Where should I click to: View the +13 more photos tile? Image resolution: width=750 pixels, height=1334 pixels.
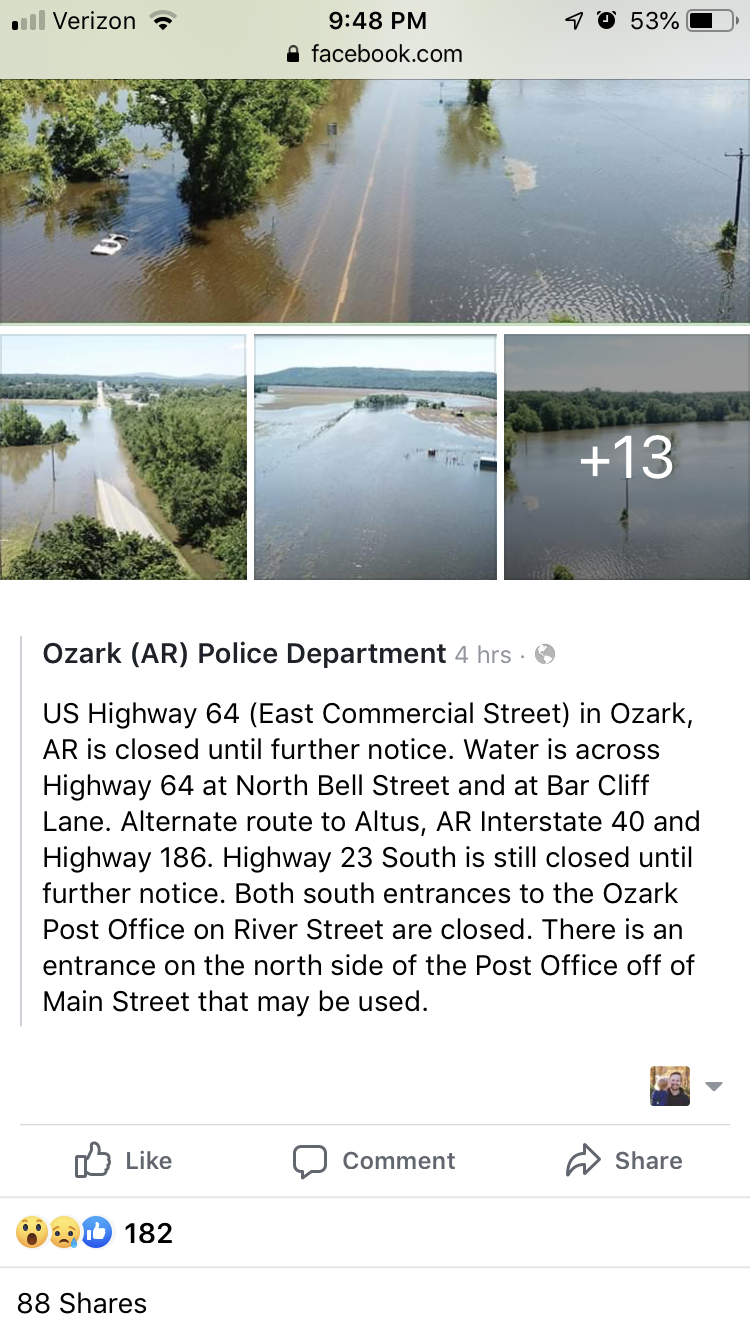[x=627, y=457]
